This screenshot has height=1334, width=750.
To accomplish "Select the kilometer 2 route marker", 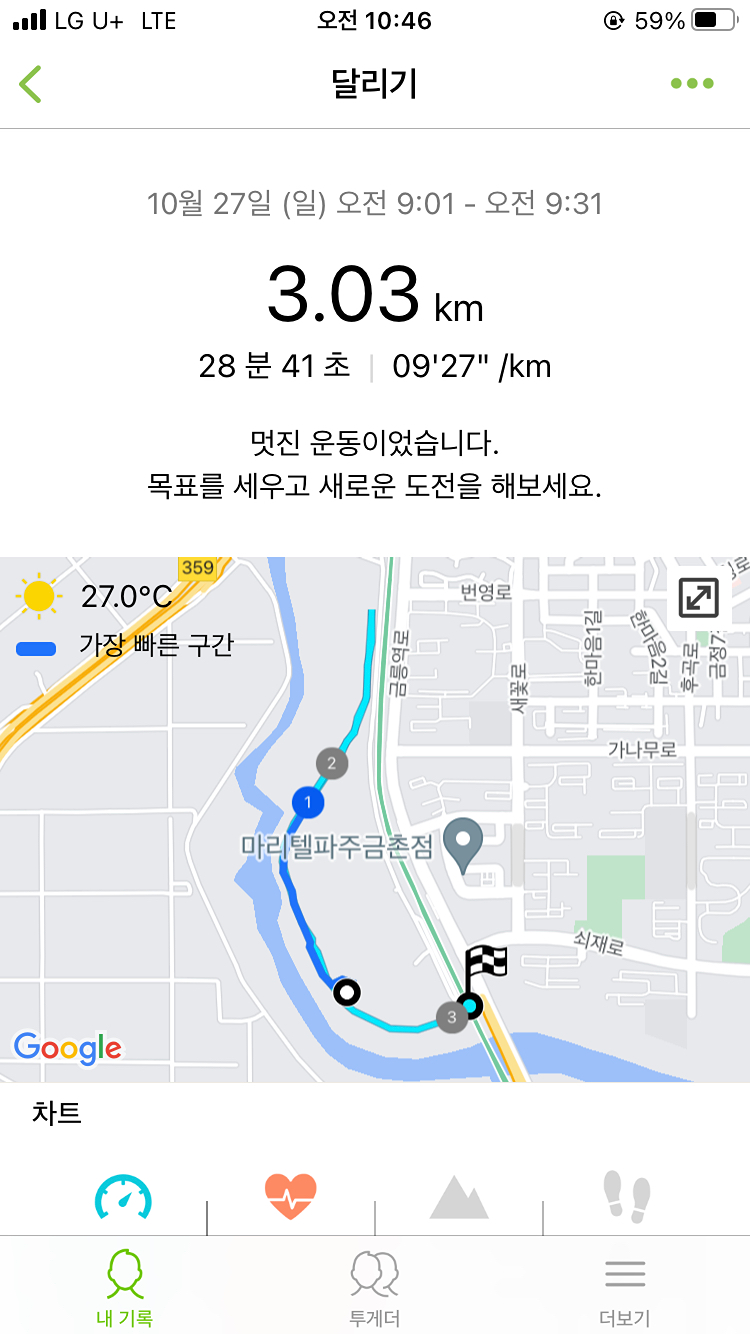I will 331,763.
